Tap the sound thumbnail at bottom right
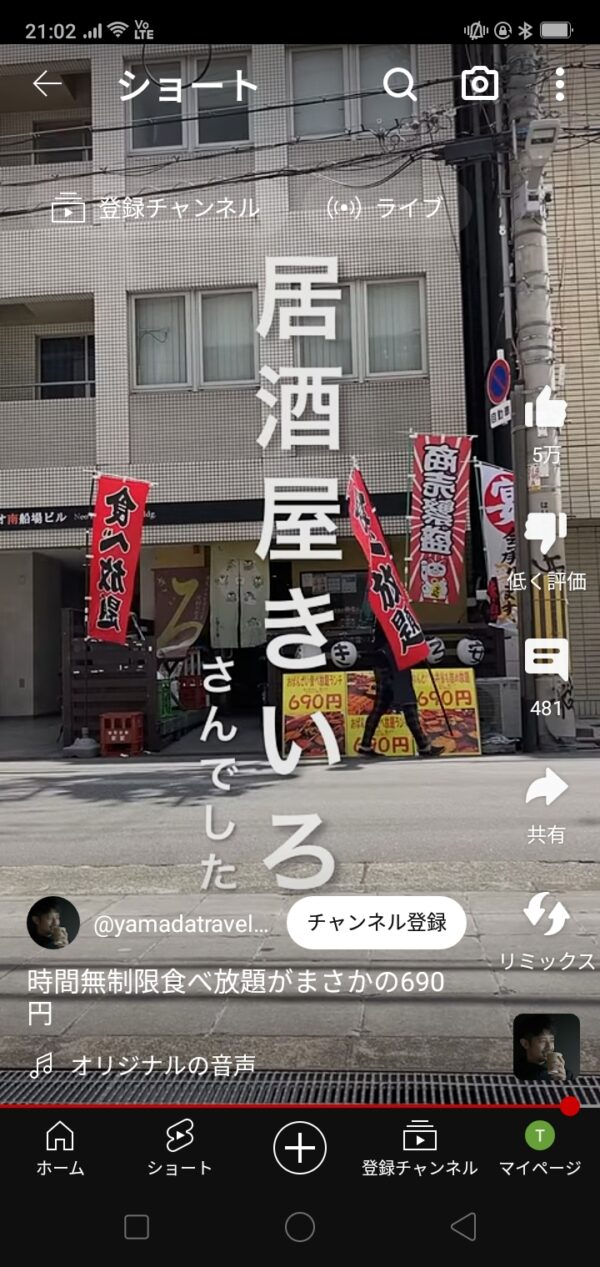Viewport: 600px width, 1267px height. coord(547,1047)
